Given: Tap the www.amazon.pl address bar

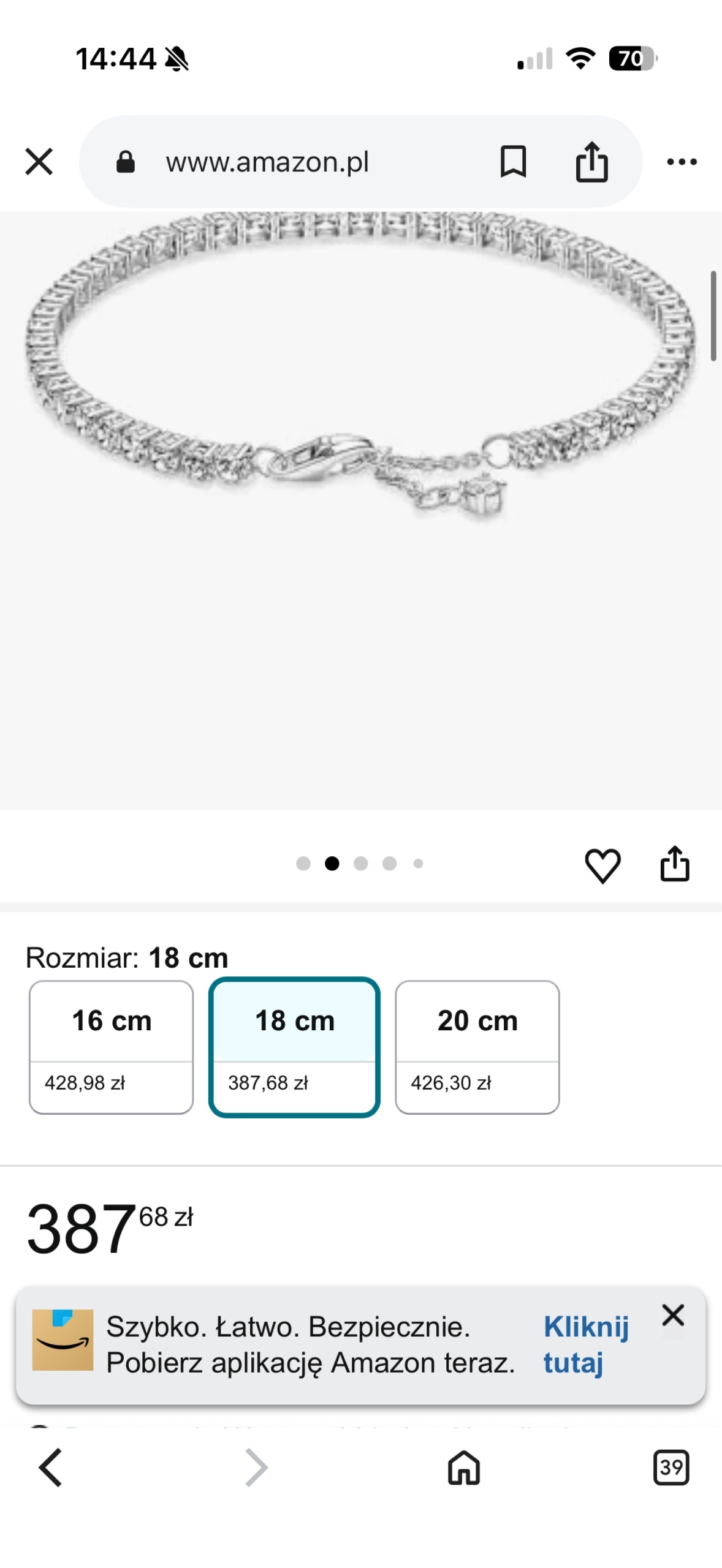Looking at the screenshot, I should pyautogui.click(x=267, y=162).
